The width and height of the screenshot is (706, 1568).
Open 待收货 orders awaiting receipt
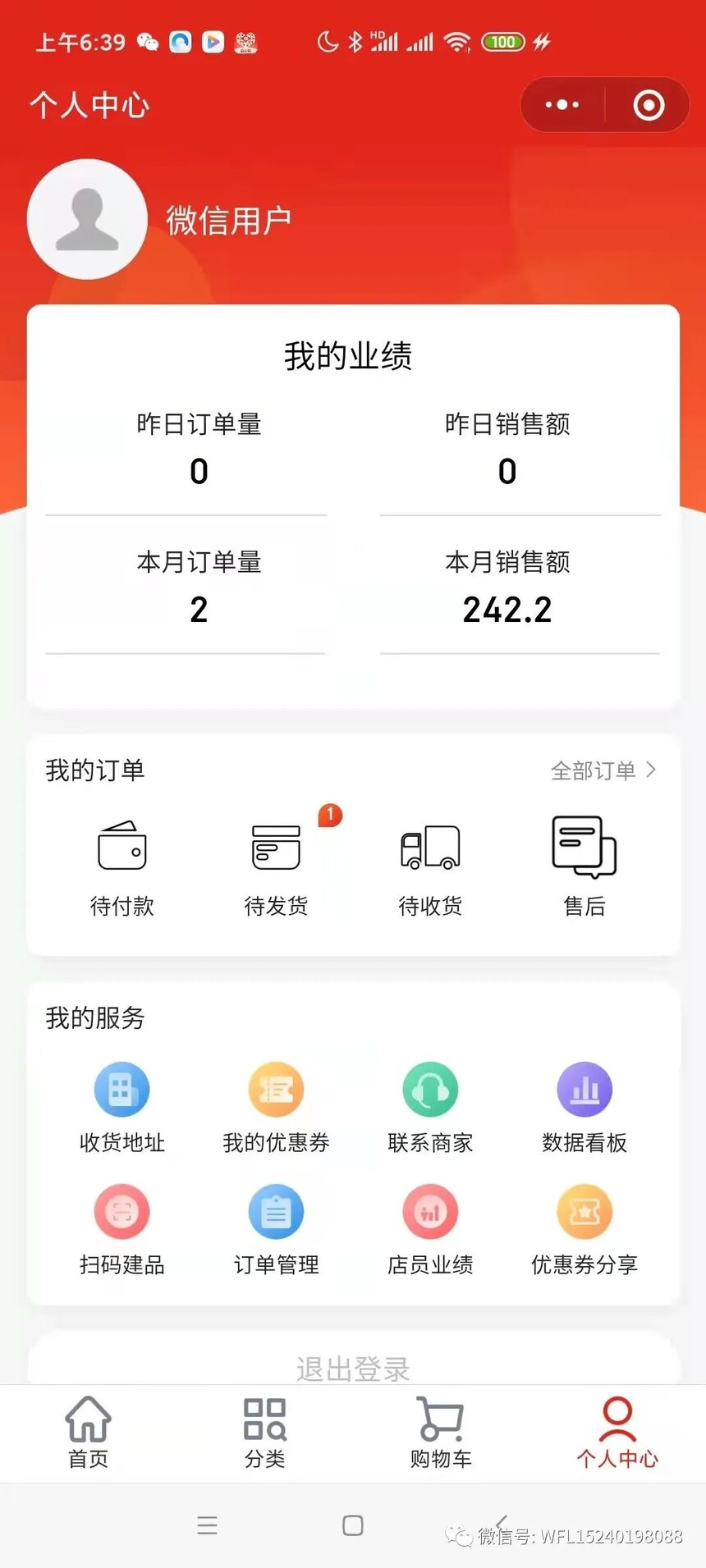pyautogui.click(x=430, y=866)
